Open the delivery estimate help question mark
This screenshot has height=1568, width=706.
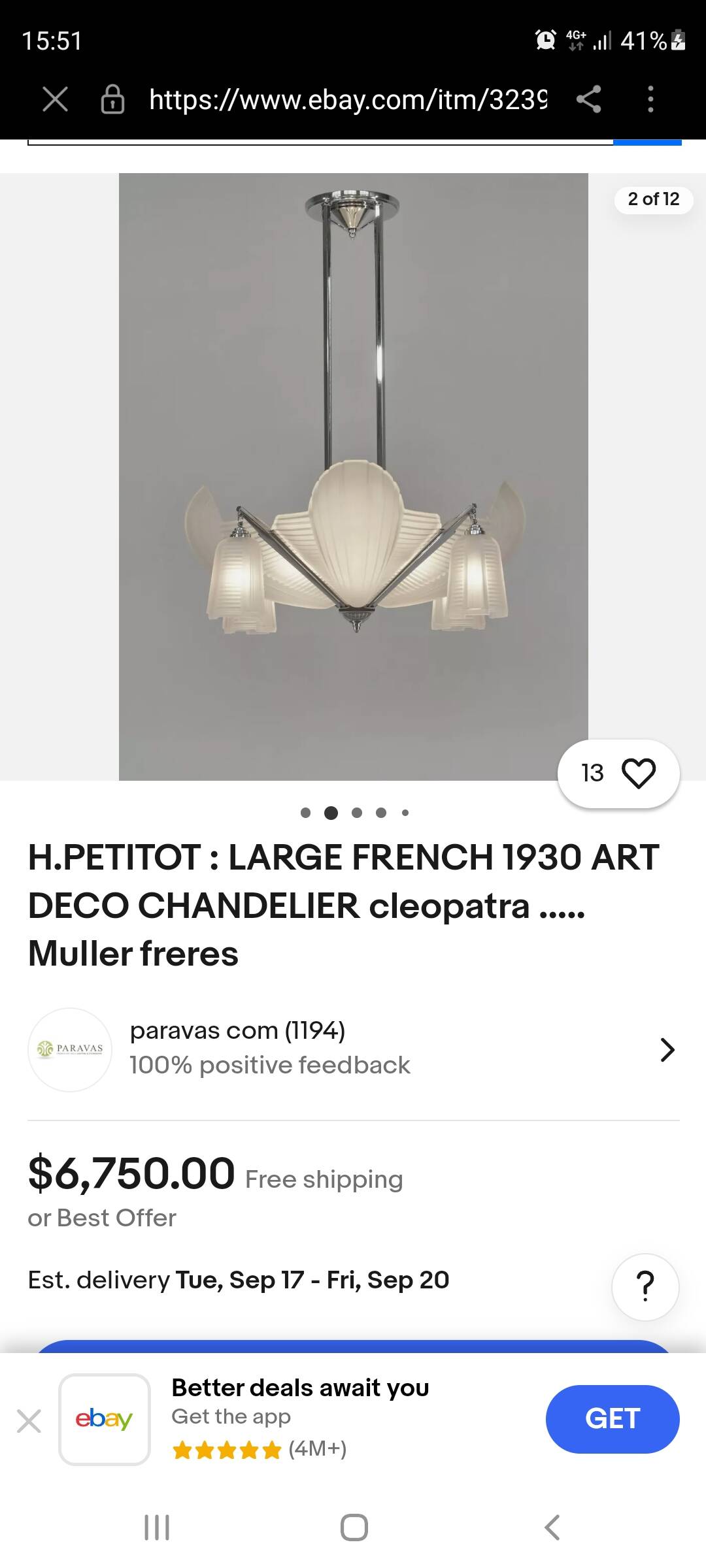coord(645,1286)
